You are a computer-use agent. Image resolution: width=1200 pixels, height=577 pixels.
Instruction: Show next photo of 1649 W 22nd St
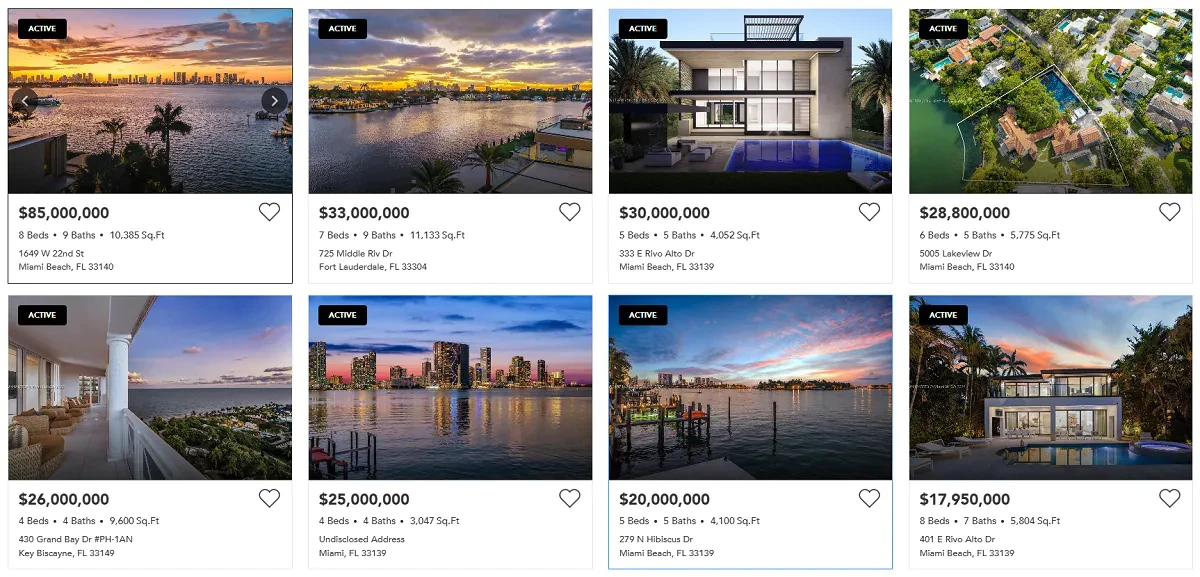point(274,100)
